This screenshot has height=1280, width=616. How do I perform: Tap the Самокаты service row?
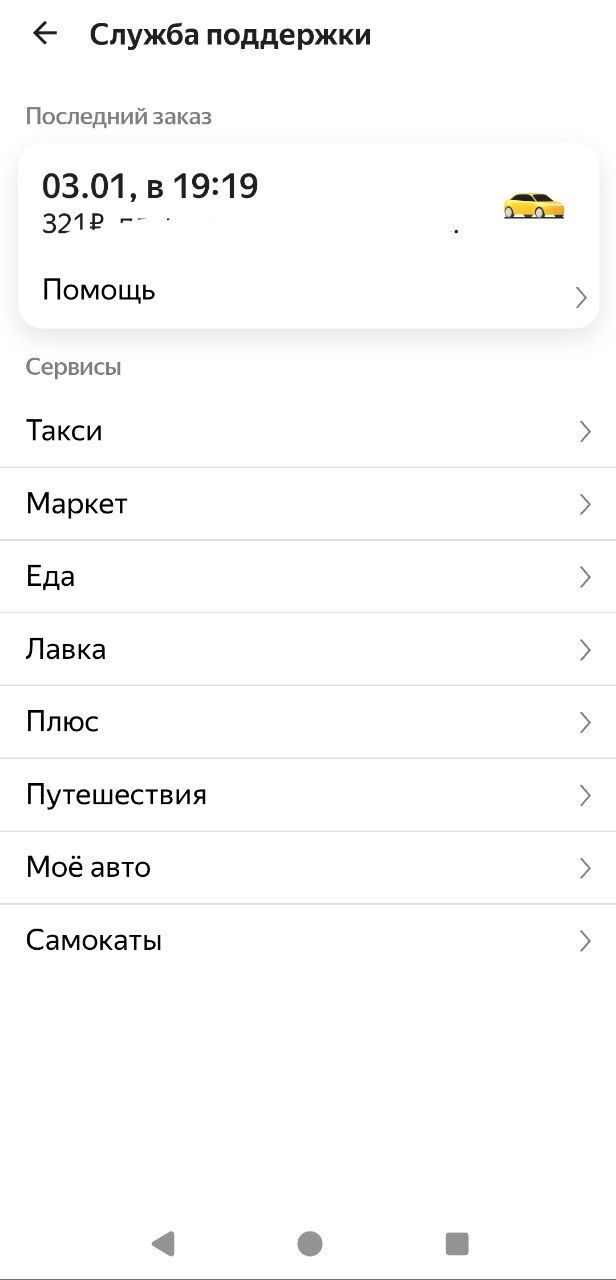point(308,941)
